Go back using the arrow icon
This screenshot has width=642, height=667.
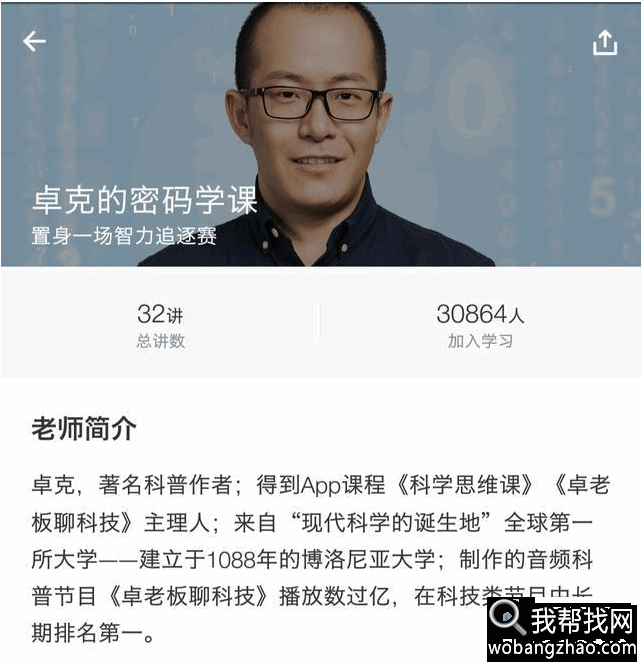point(35,41)
